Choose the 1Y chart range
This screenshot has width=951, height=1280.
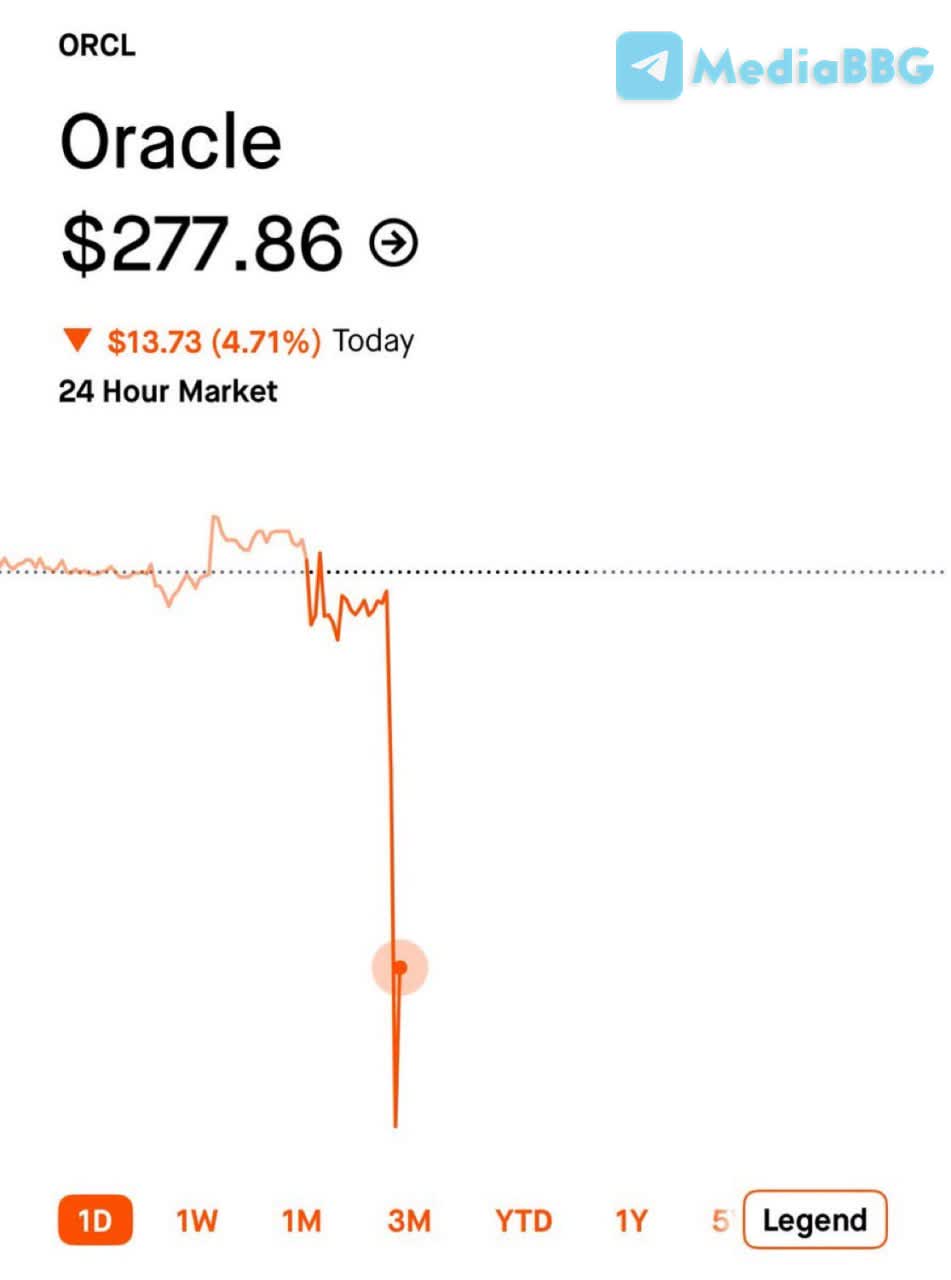[631, 1220]
